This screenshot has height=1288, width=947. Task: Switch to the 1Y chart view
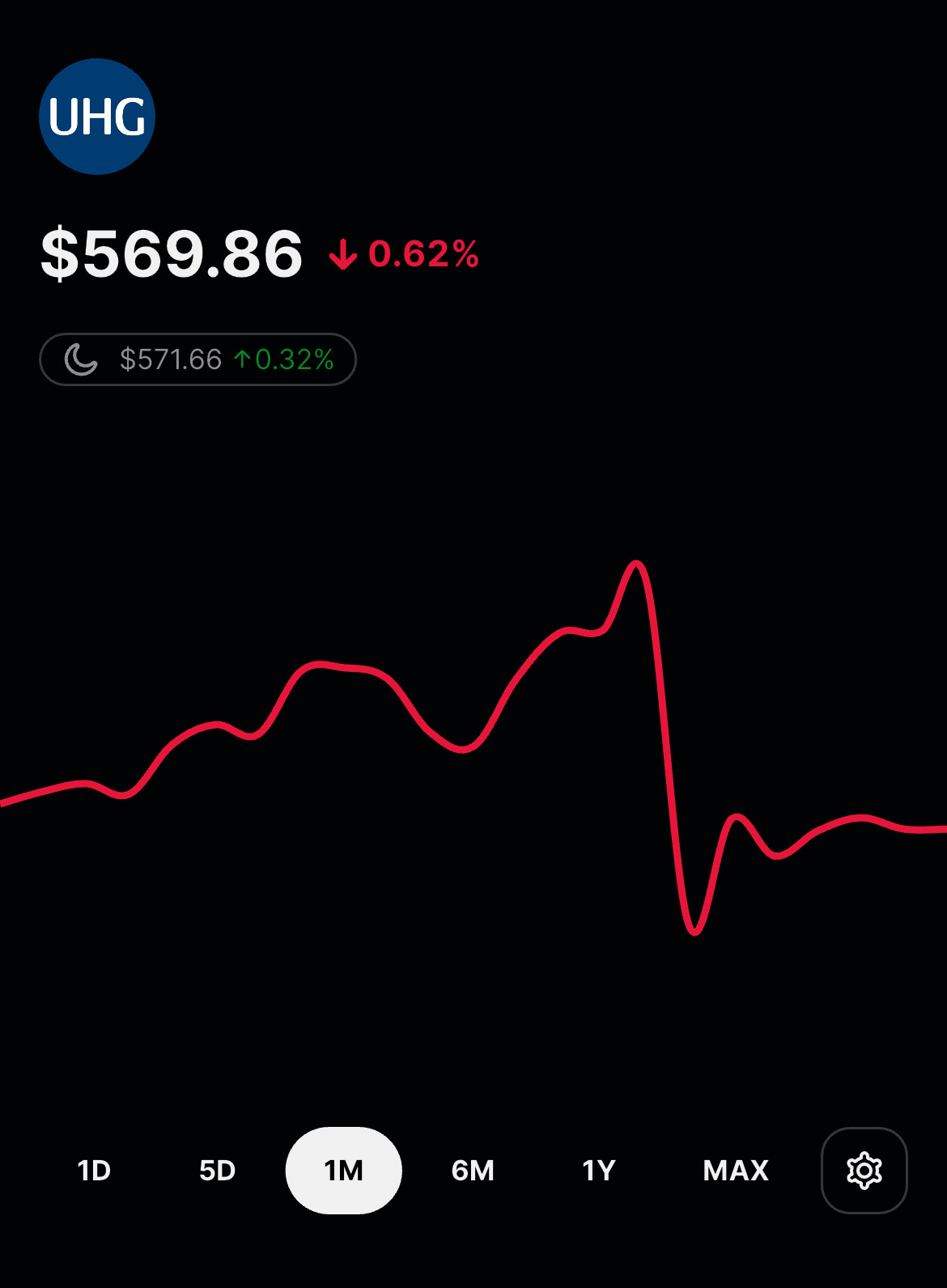click(599, 1171)
